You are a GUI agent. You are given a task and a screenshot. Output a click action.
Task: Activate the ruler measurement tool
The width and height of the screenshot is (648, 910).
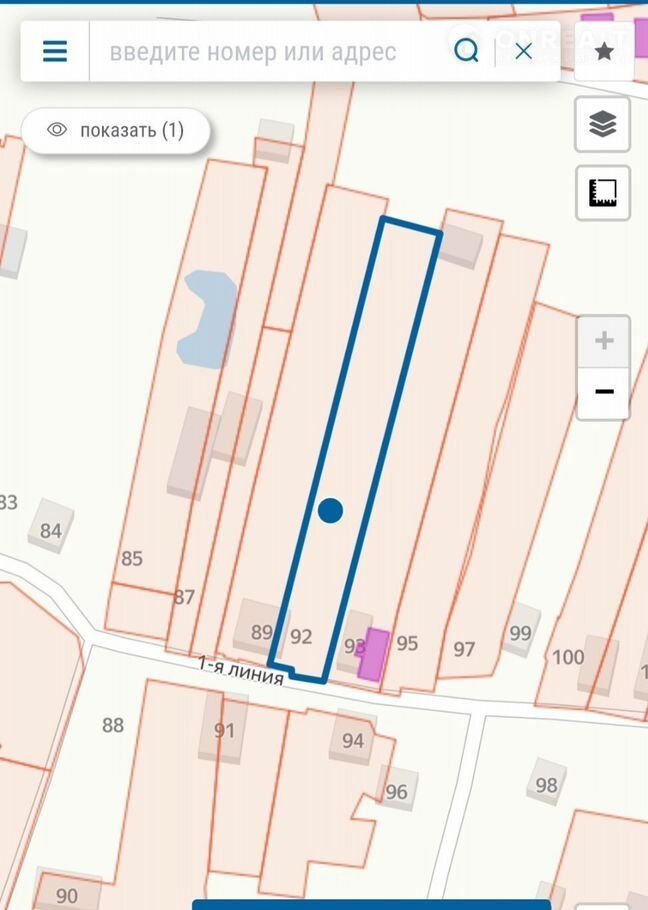[x=602, y=192]
